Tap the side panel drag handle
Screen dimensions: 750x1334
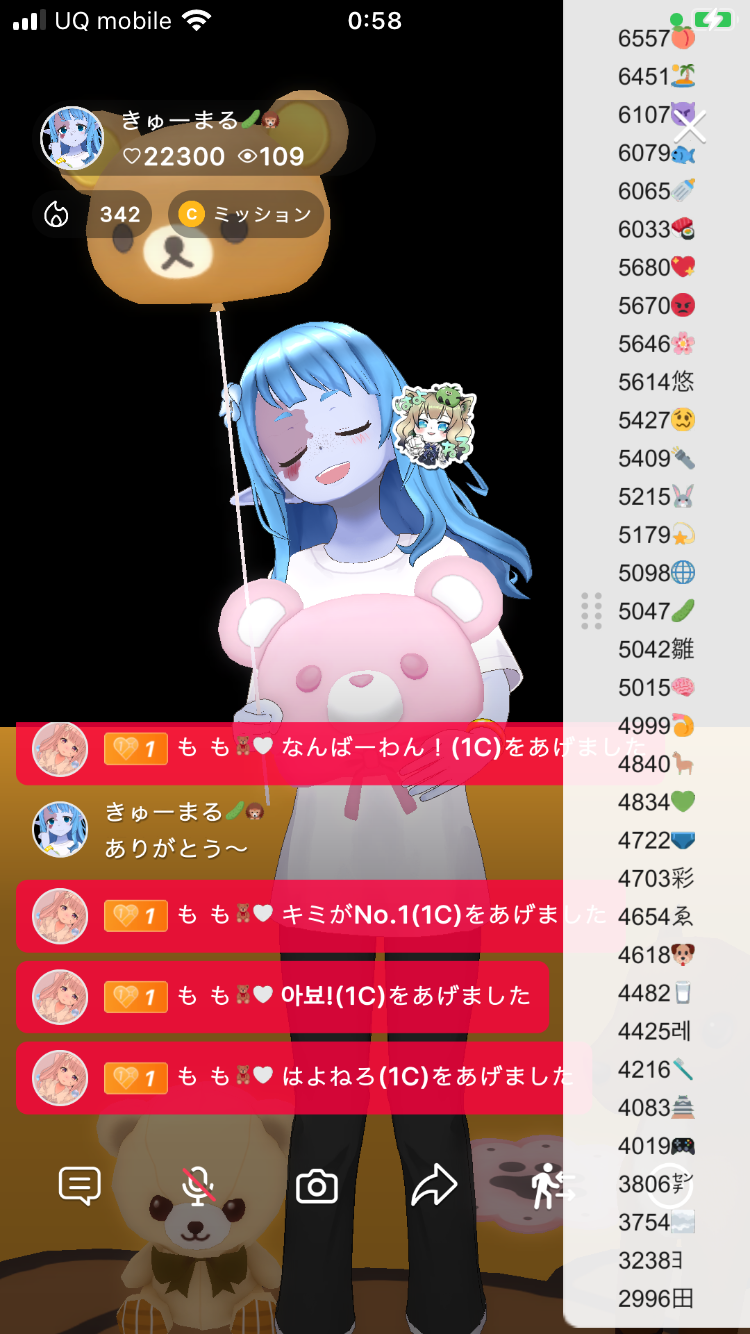tap(591, 610)
